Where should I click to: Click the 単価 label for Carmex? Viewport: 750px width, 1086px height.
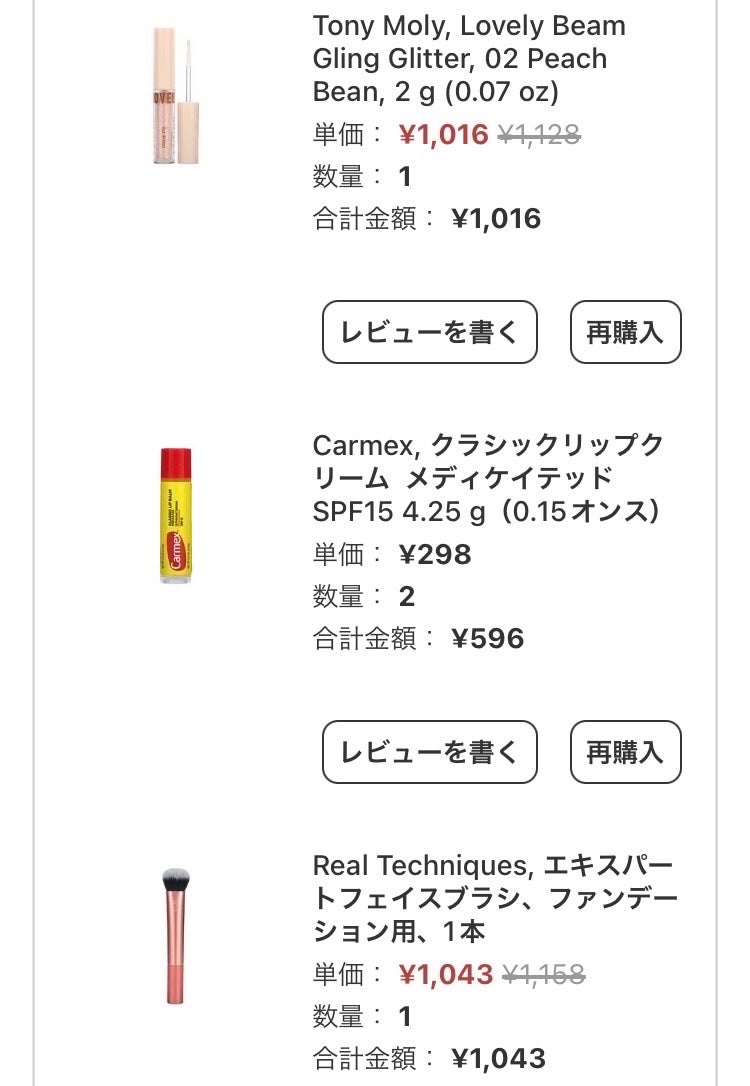tap(340, 556)
